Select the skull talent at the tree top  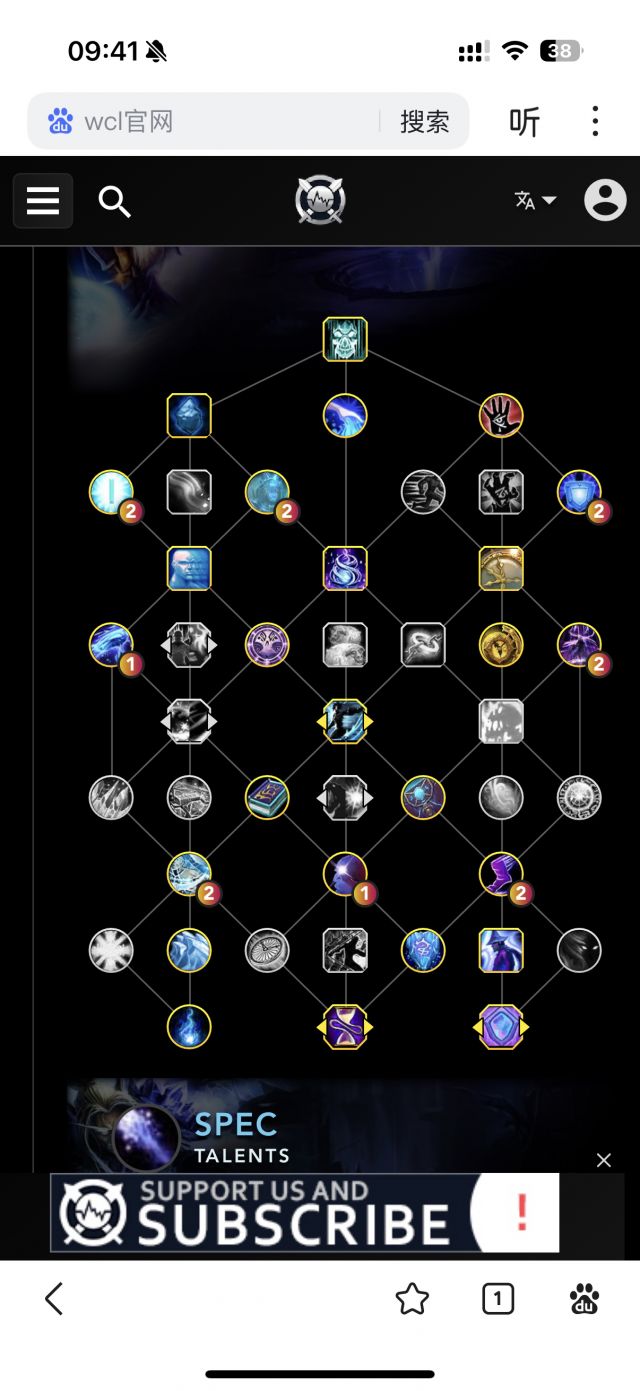click(345, 339)
